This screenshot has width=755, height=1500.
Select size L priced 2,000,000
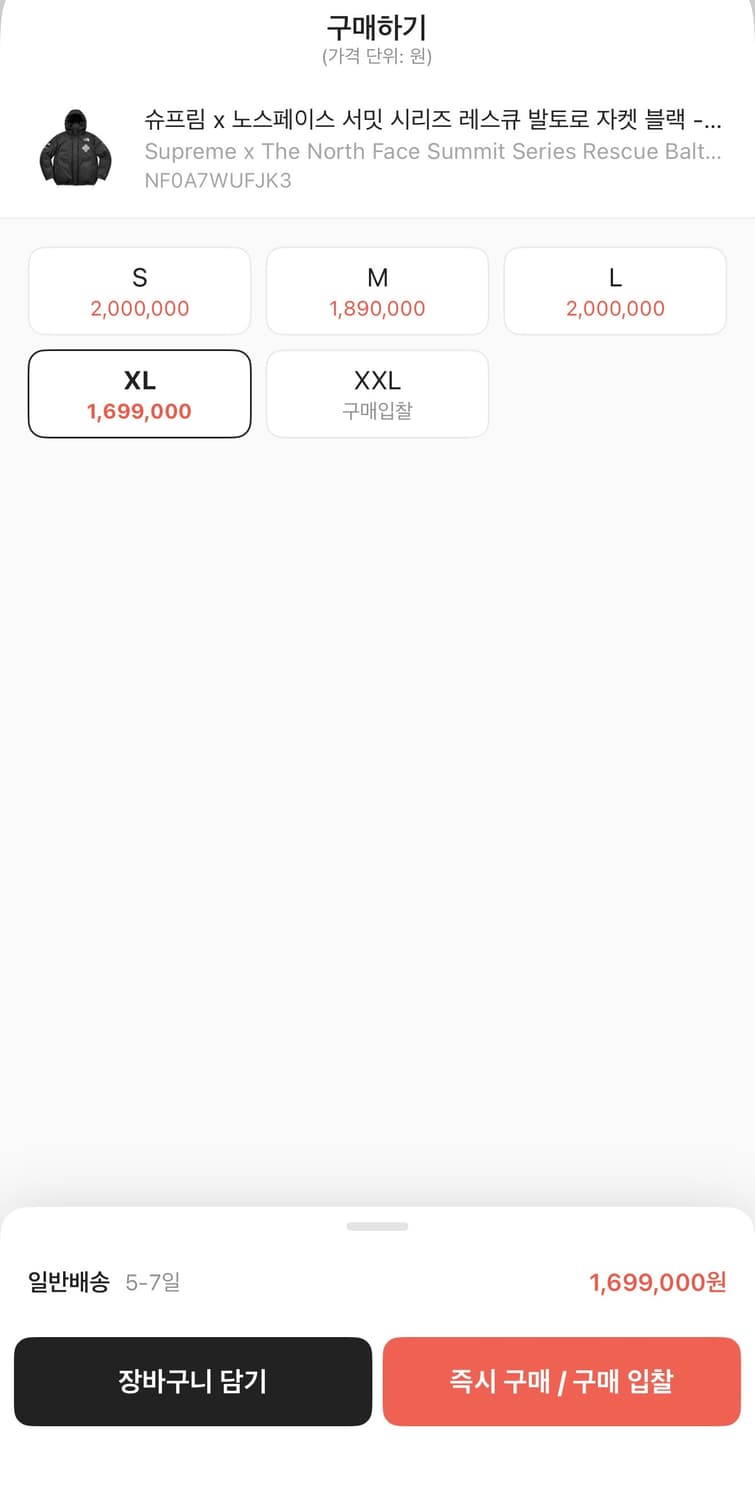[x=614, y=290]
